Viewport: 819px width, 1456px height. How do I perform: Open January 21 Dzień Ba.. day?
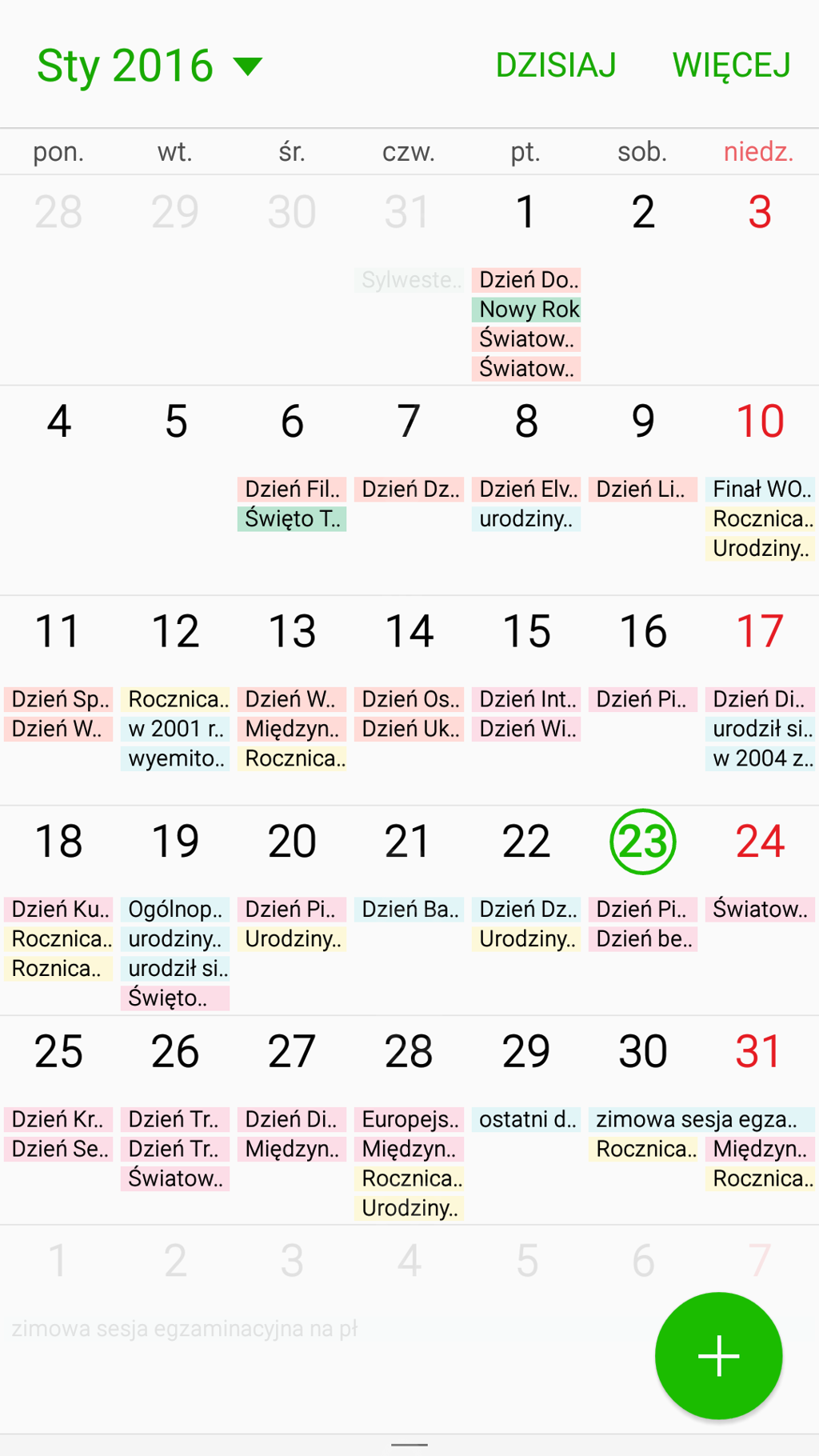pyautogui.click(x=409, y=910)
